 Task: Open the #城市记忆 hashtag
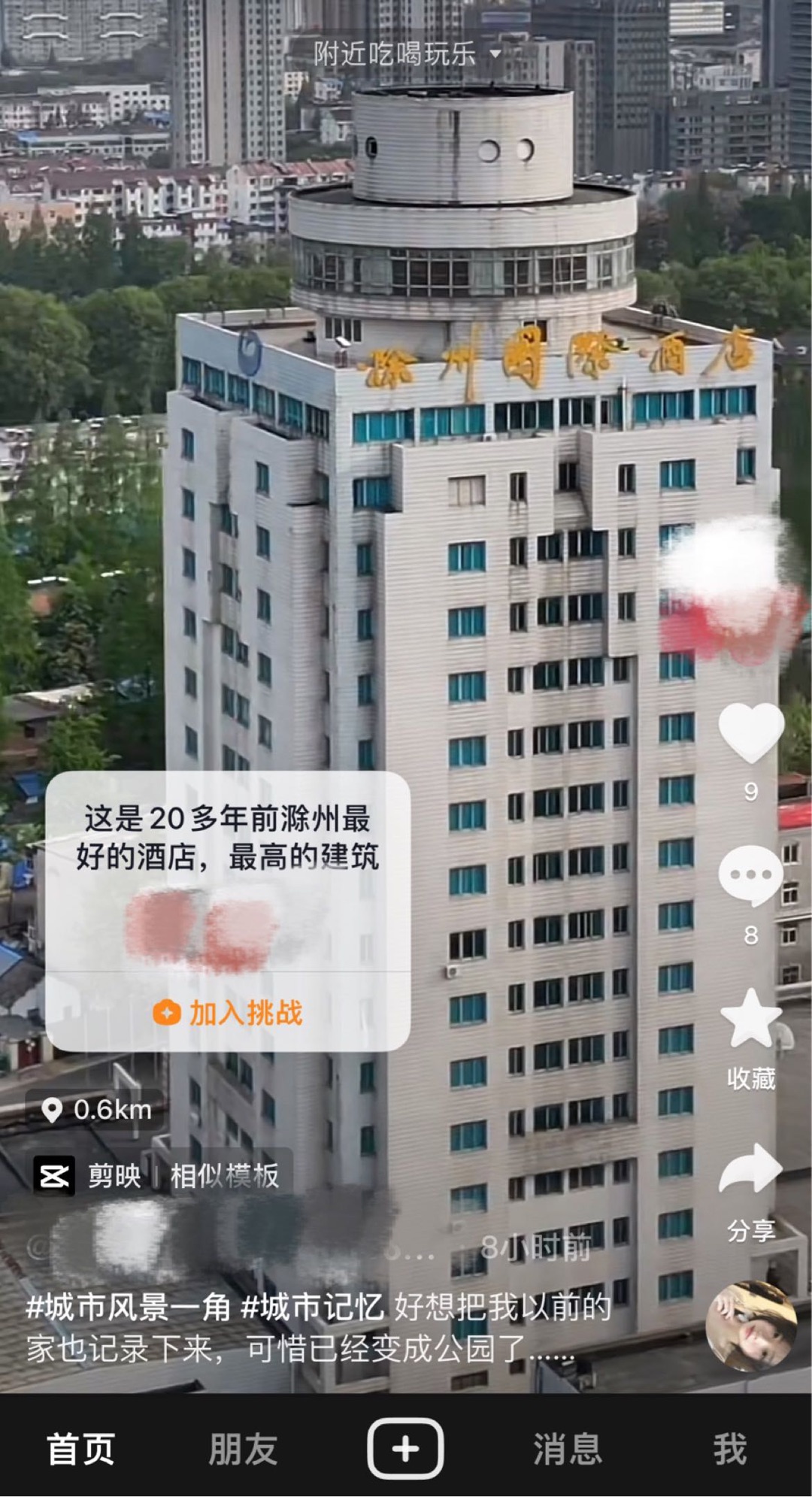point(313,1308)
